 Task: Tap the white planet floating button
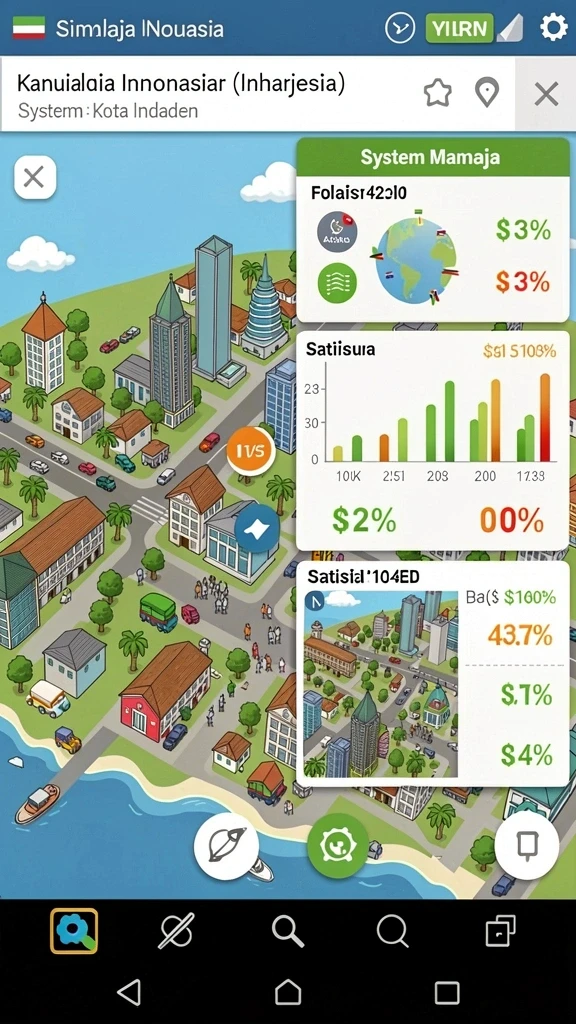click(227, 847)
